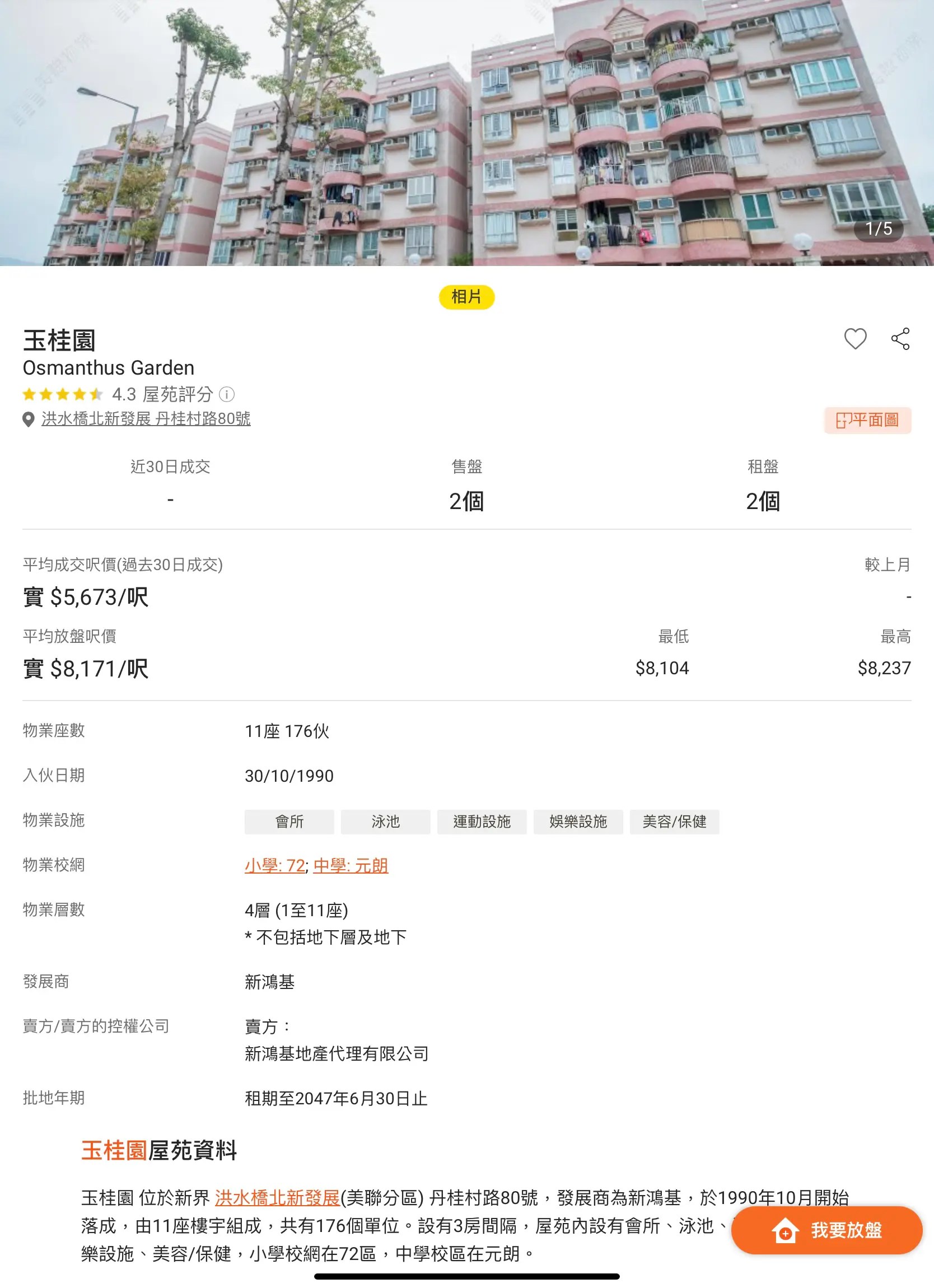View the 2個 租盤 rental listings
The width and height of the screenshot is (934, 1288).
762,501
